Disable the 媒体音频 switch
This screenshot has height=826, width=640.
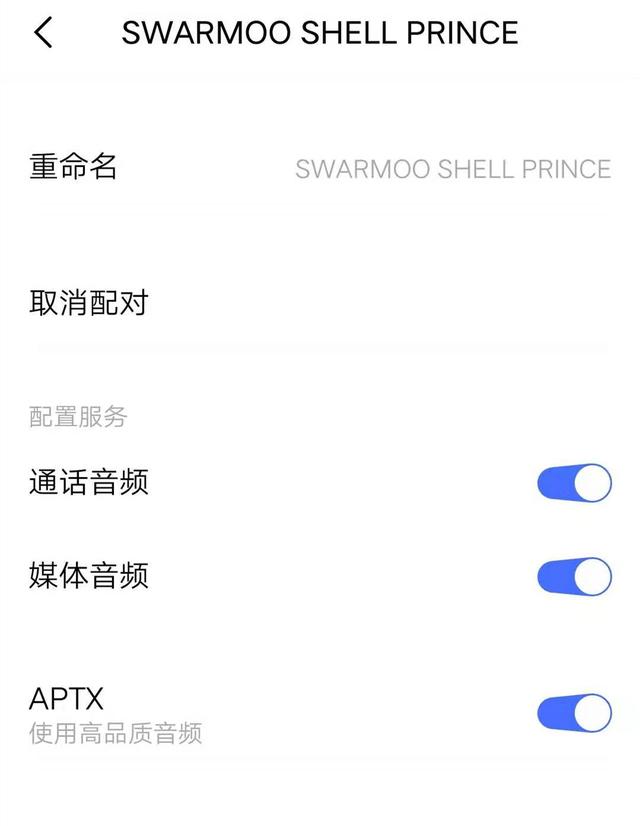click(x=574, y=577)
